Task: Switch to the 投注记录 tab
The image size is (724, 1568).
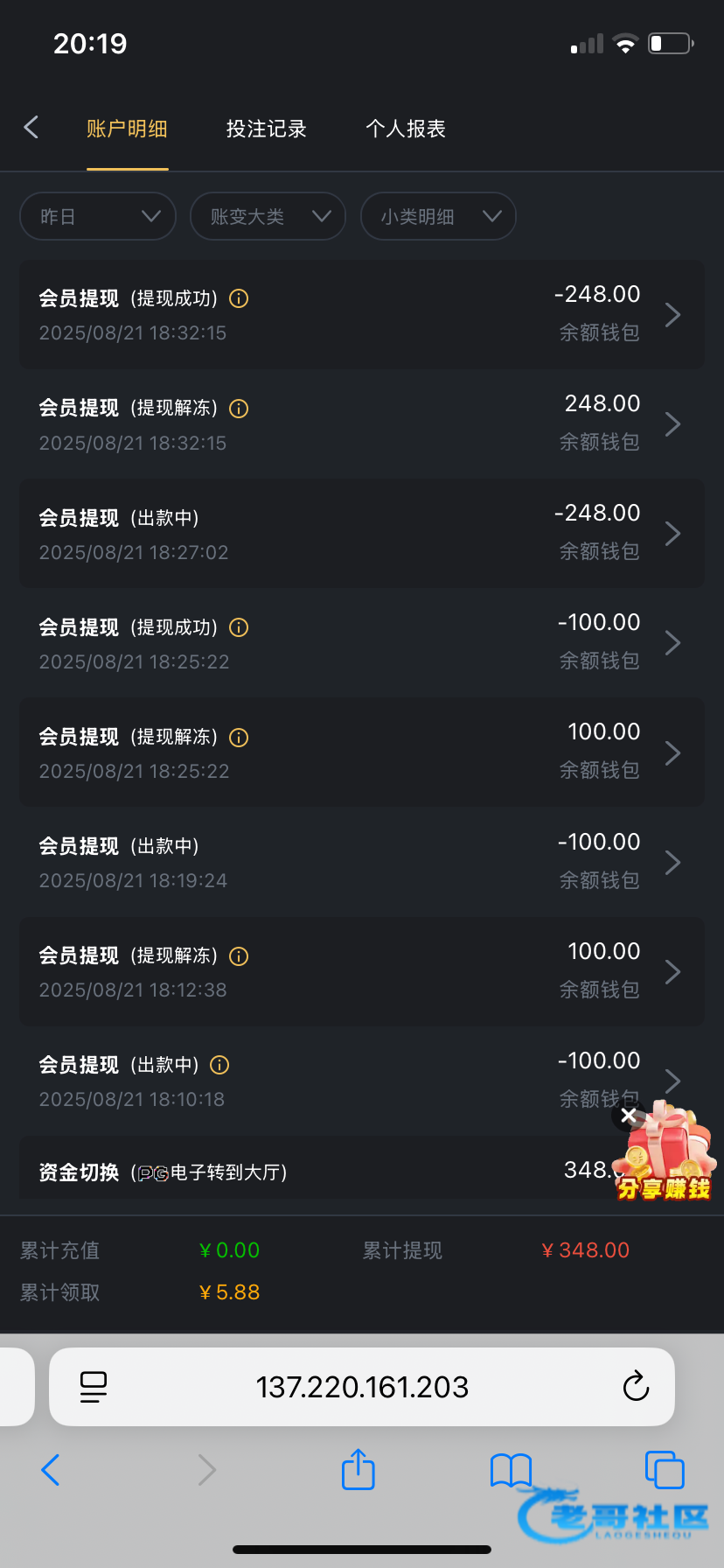Action: point(267,129)
